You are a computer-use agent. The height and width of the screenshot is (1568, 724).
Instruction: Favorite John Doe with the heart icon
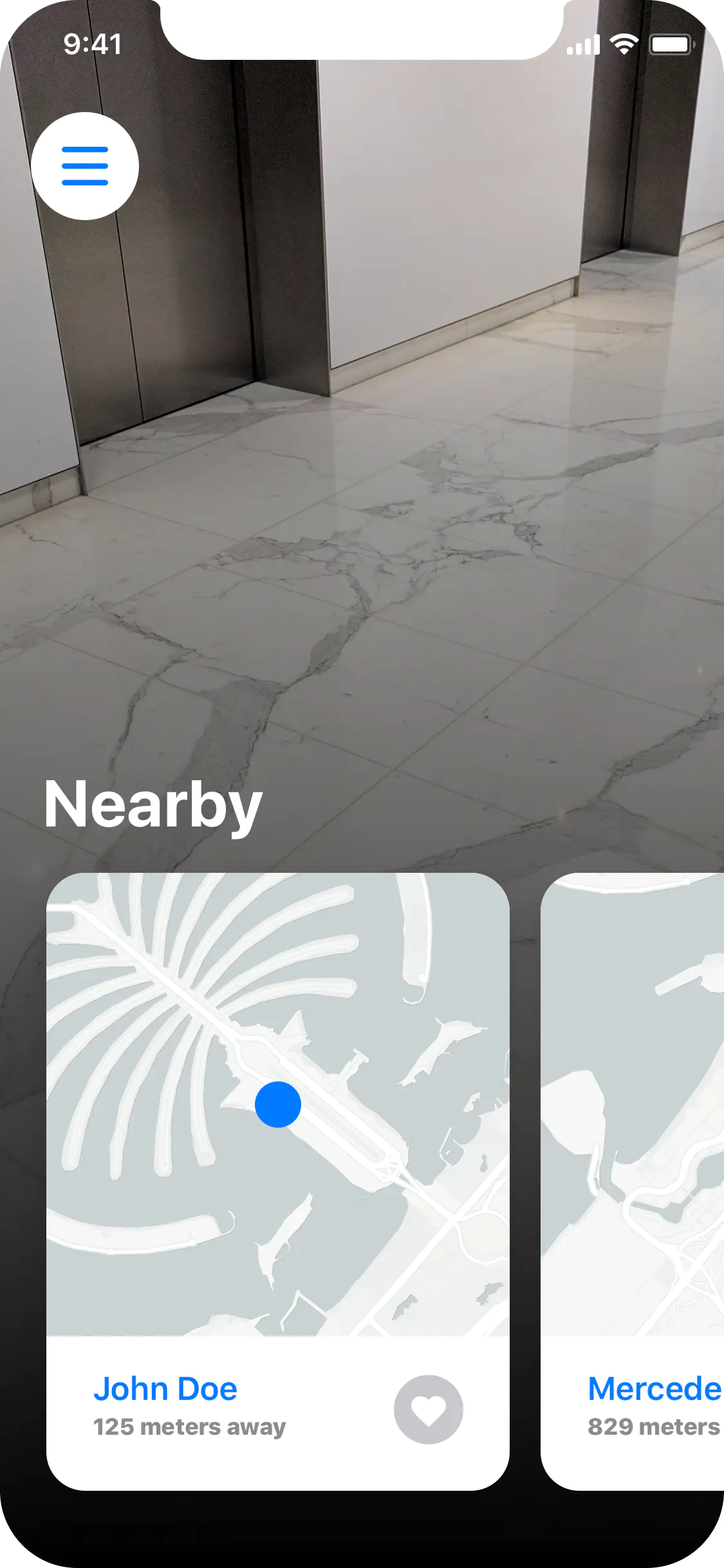coord(428,1410)
